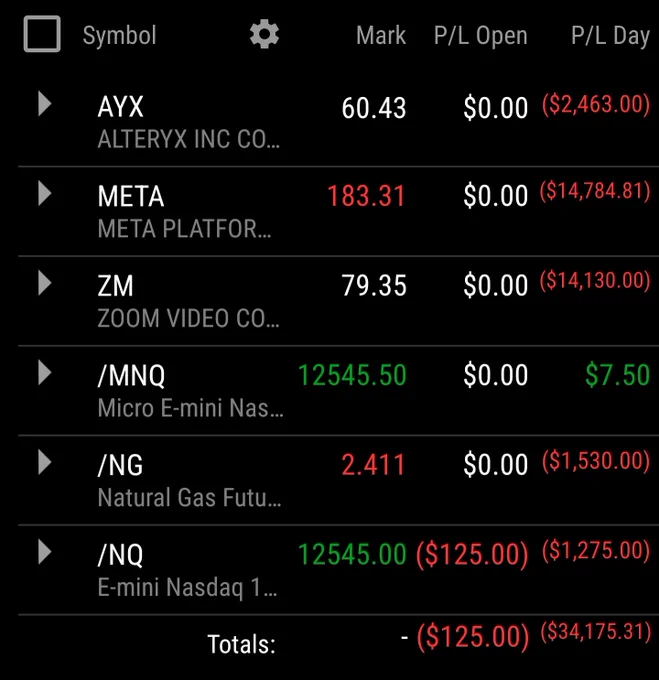The image size is (659, 680).
Task: Open the Zoom Video row
Action: [339, 301]
